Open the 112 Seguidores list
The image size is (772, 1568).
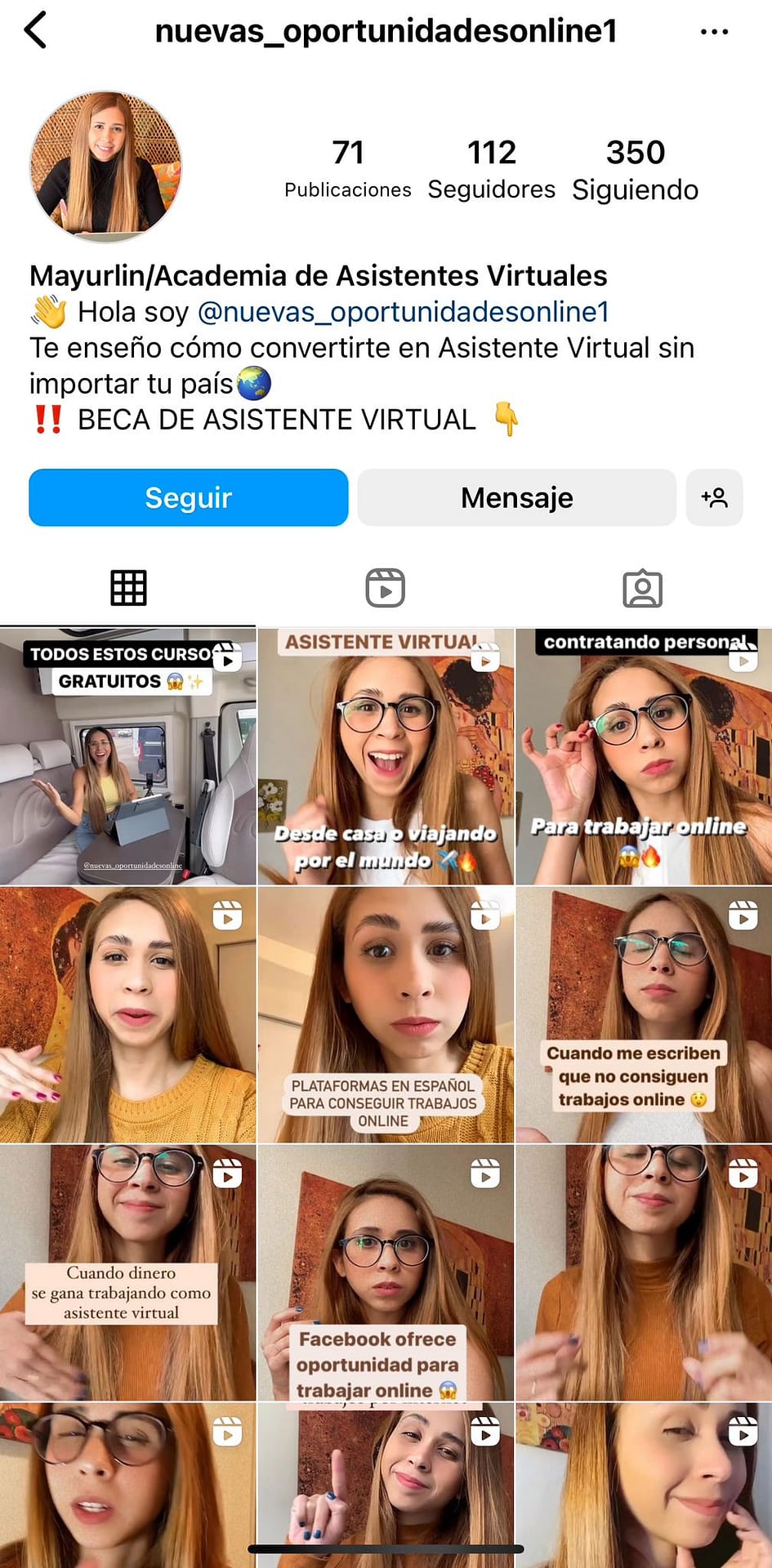click(491, 169)
